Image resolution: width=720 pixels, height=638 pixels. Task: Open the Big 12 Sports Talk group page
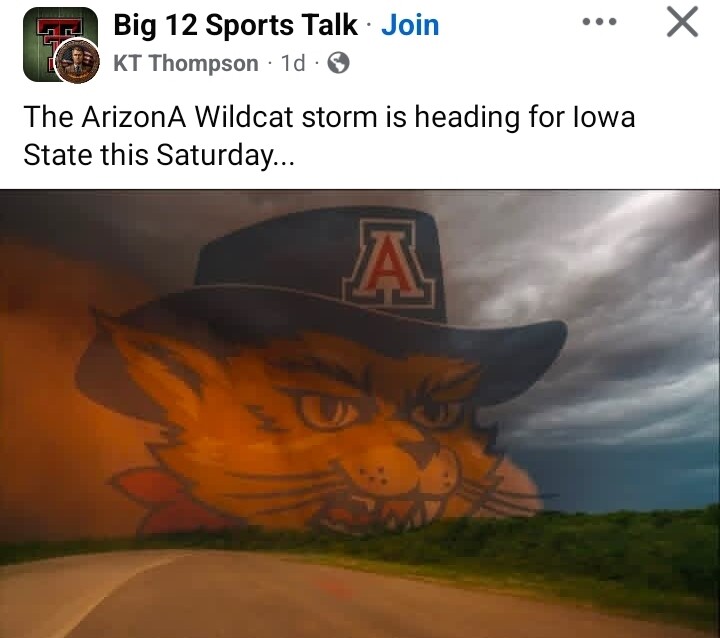235,25
